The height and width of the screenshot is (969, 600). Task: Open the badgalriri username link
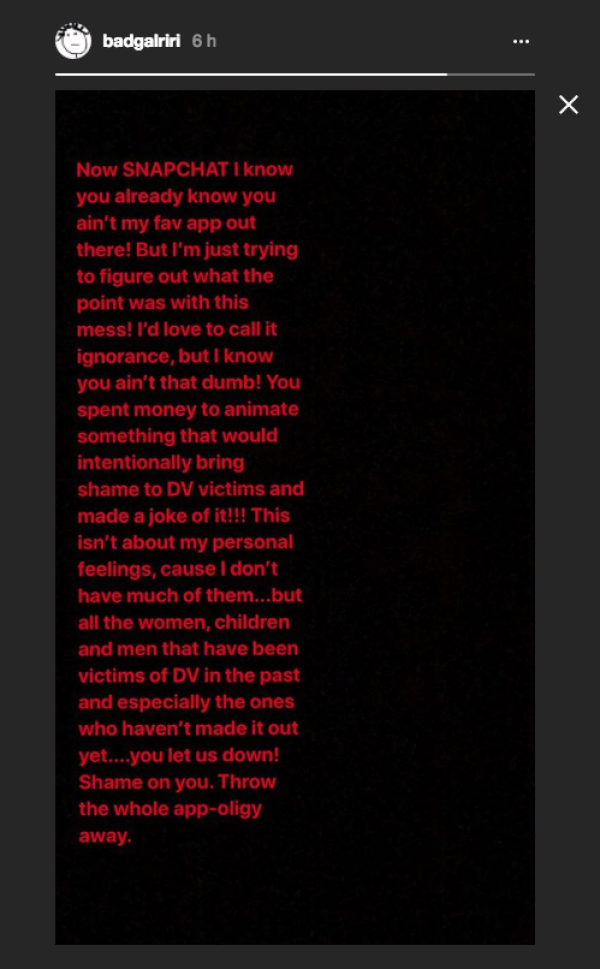[x=141, y=41]
